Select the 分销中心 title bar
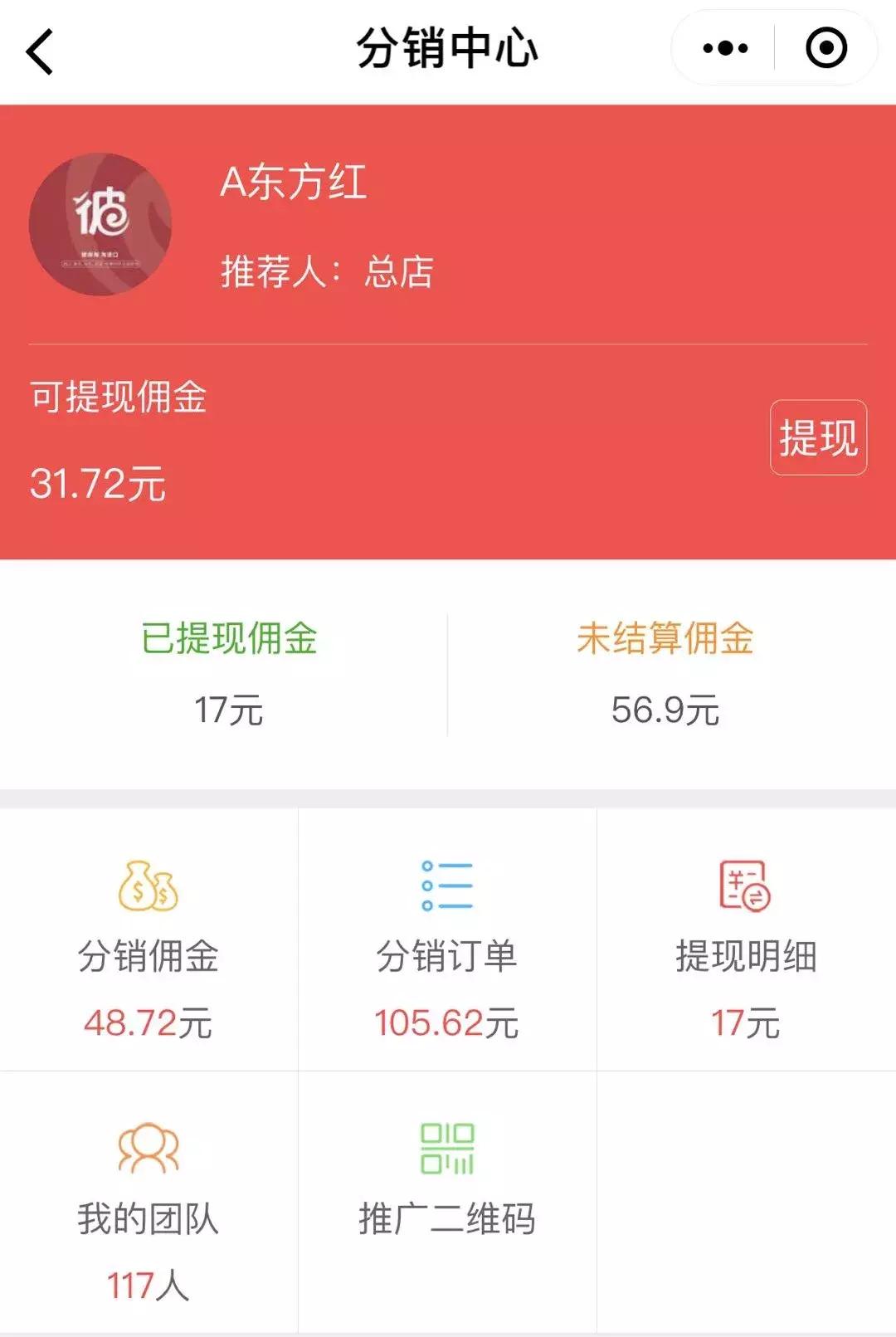The width and height of the screenshot is (896, 1337). click(448, 48)
